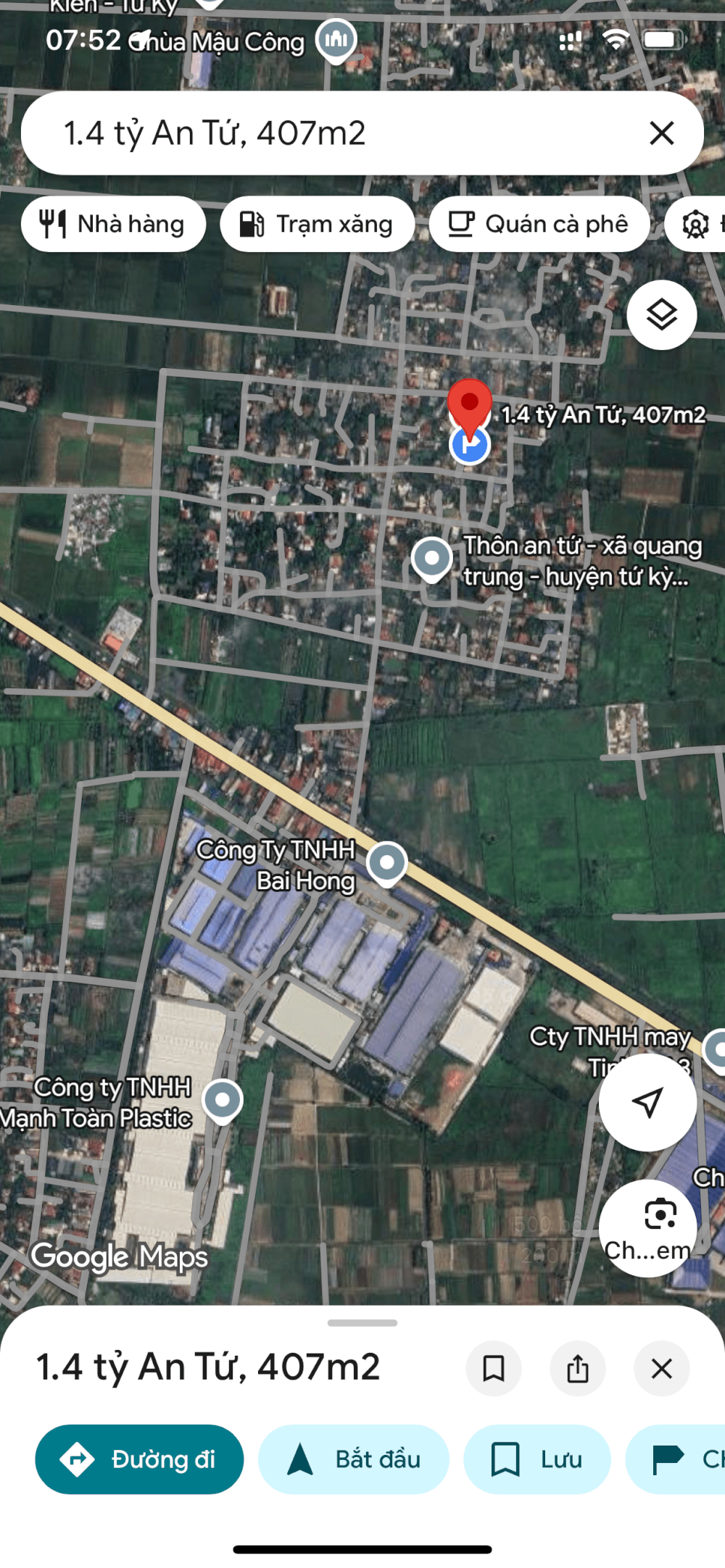Show Quán cà phê places nearby
725x1568 pixels.
pos(539,225)
